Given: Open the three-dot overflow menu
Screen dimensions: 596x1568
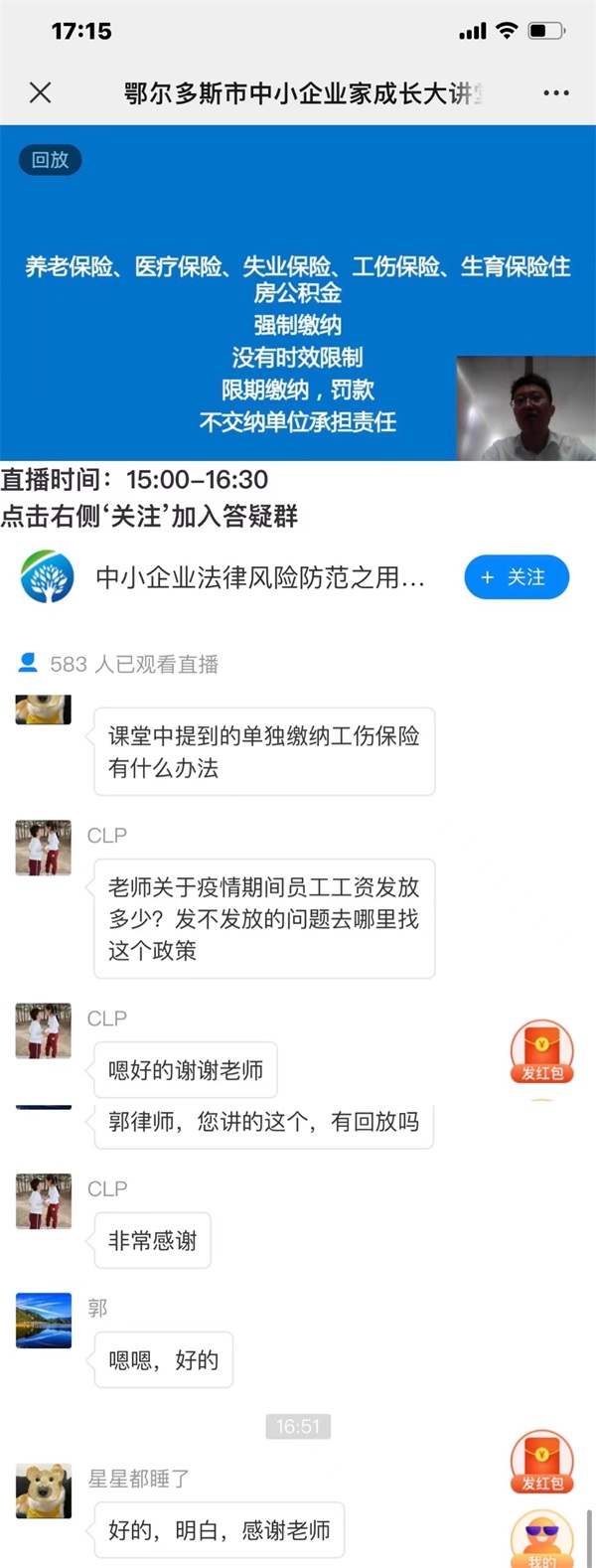Looking at the screenshot, I should pyautogui.click(x=556, y=92).
